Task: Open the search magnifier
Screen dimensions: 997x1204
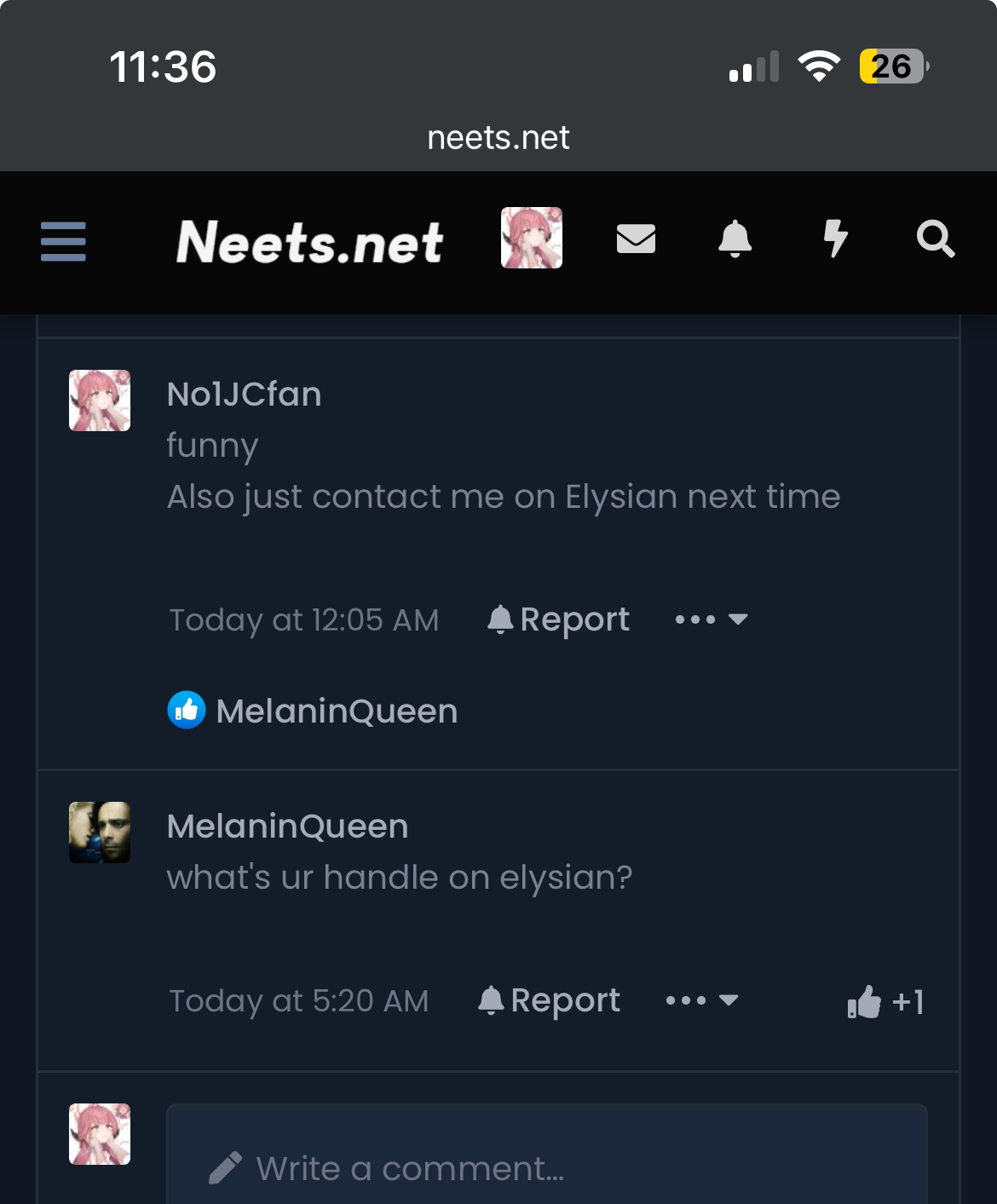Action: pyautogui.click(x=935, y=239)
